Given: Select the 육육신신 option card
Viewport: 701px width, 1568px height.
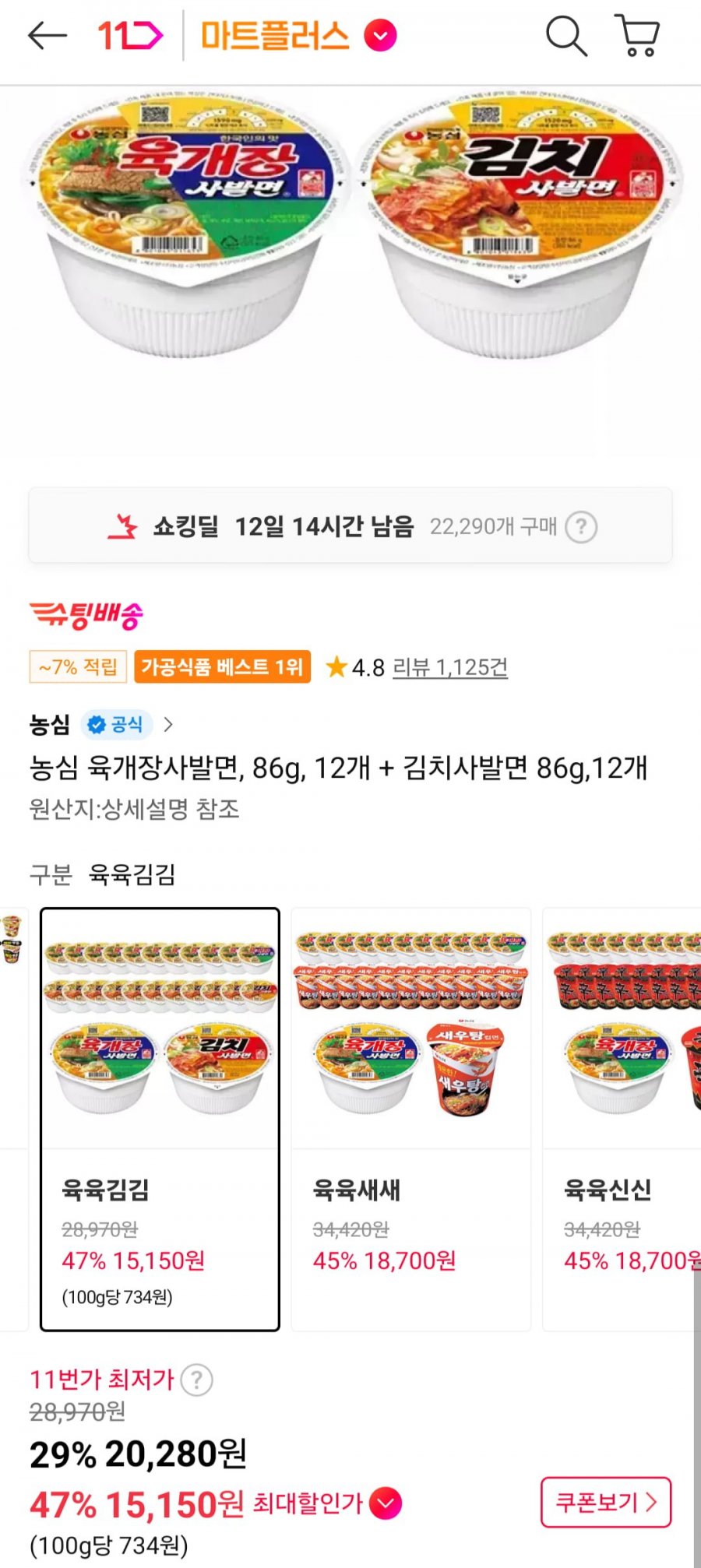Looking at the screenshot, I should pos(622,1120).
